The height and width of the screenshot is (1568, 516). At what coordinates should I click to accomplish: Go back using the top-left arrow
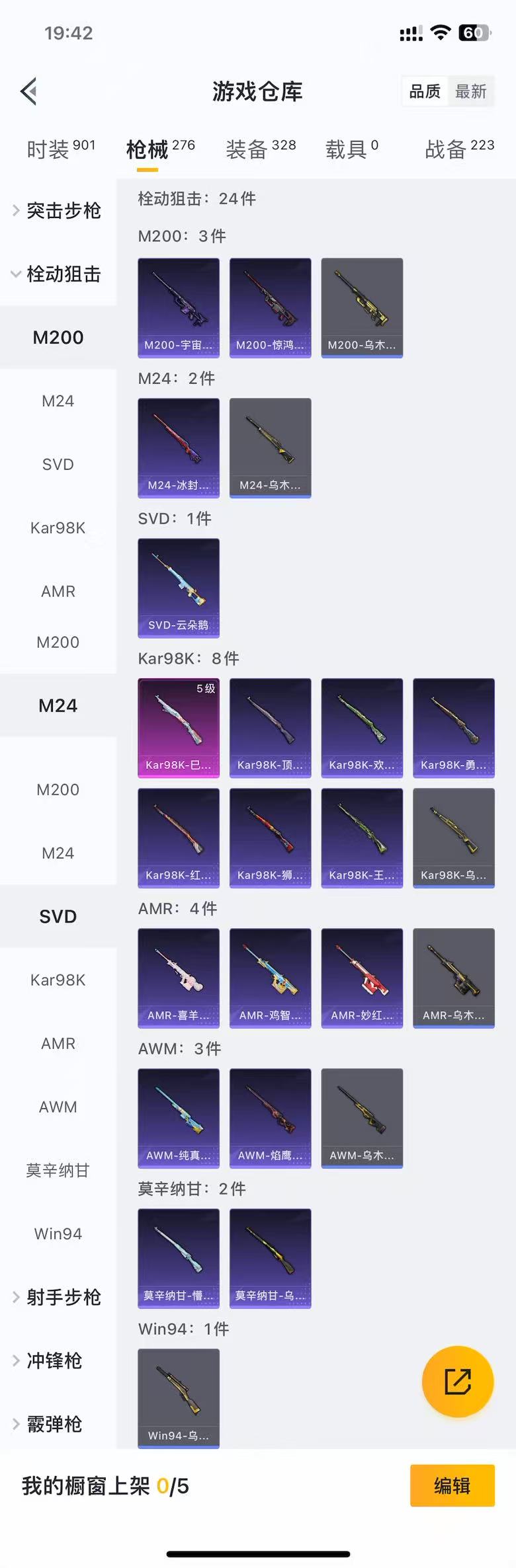tap(28, 91)
